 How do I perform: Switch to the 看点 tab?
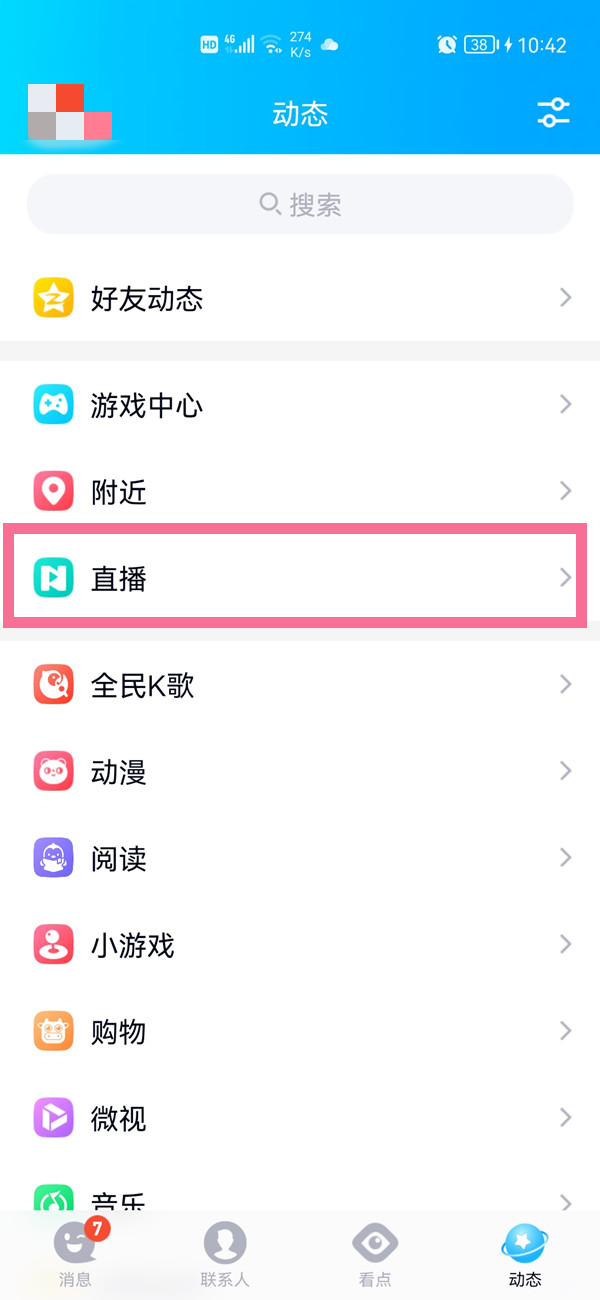(375, 1254)
